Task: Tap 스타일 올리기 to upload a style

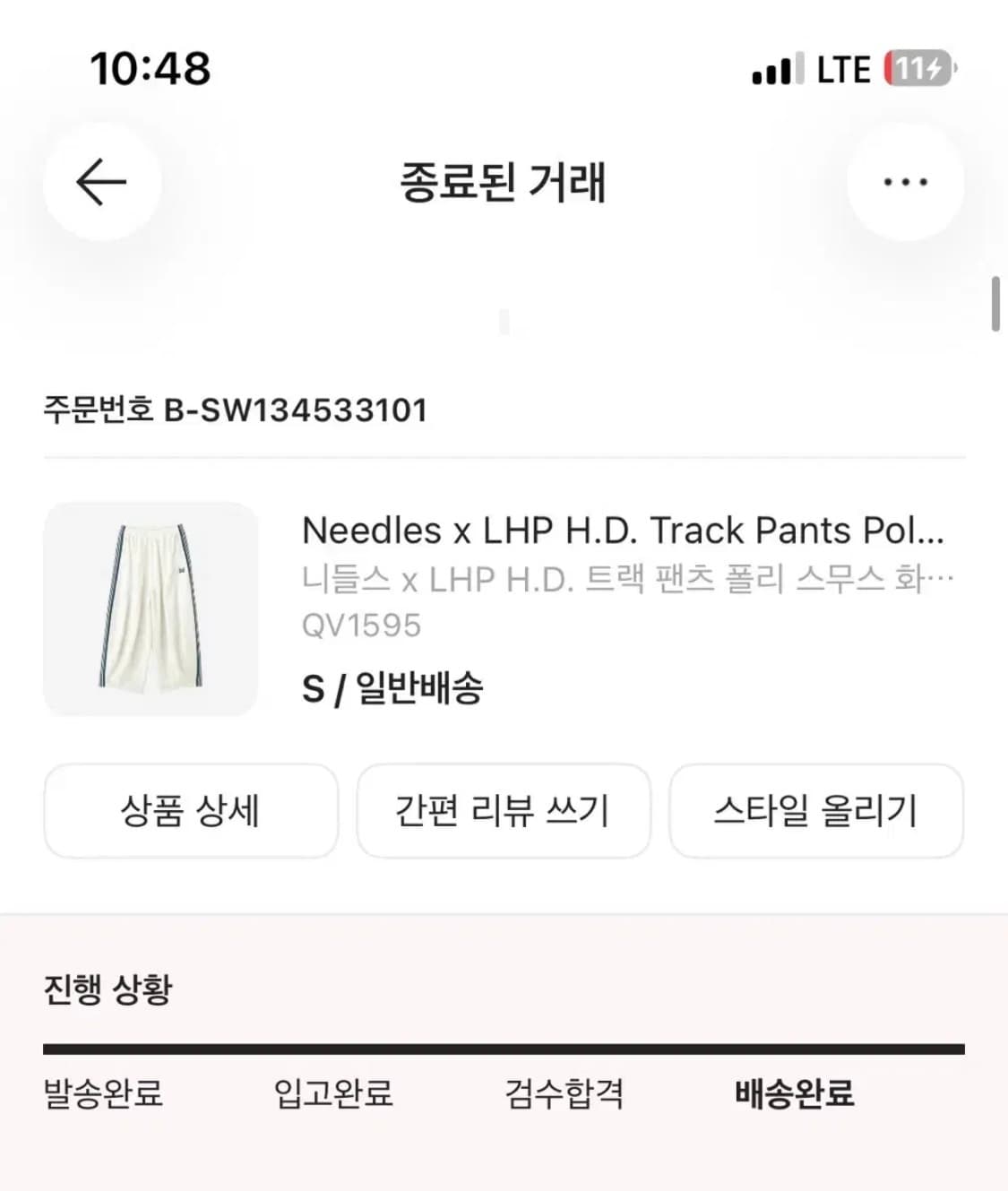Action: point(816,809)
